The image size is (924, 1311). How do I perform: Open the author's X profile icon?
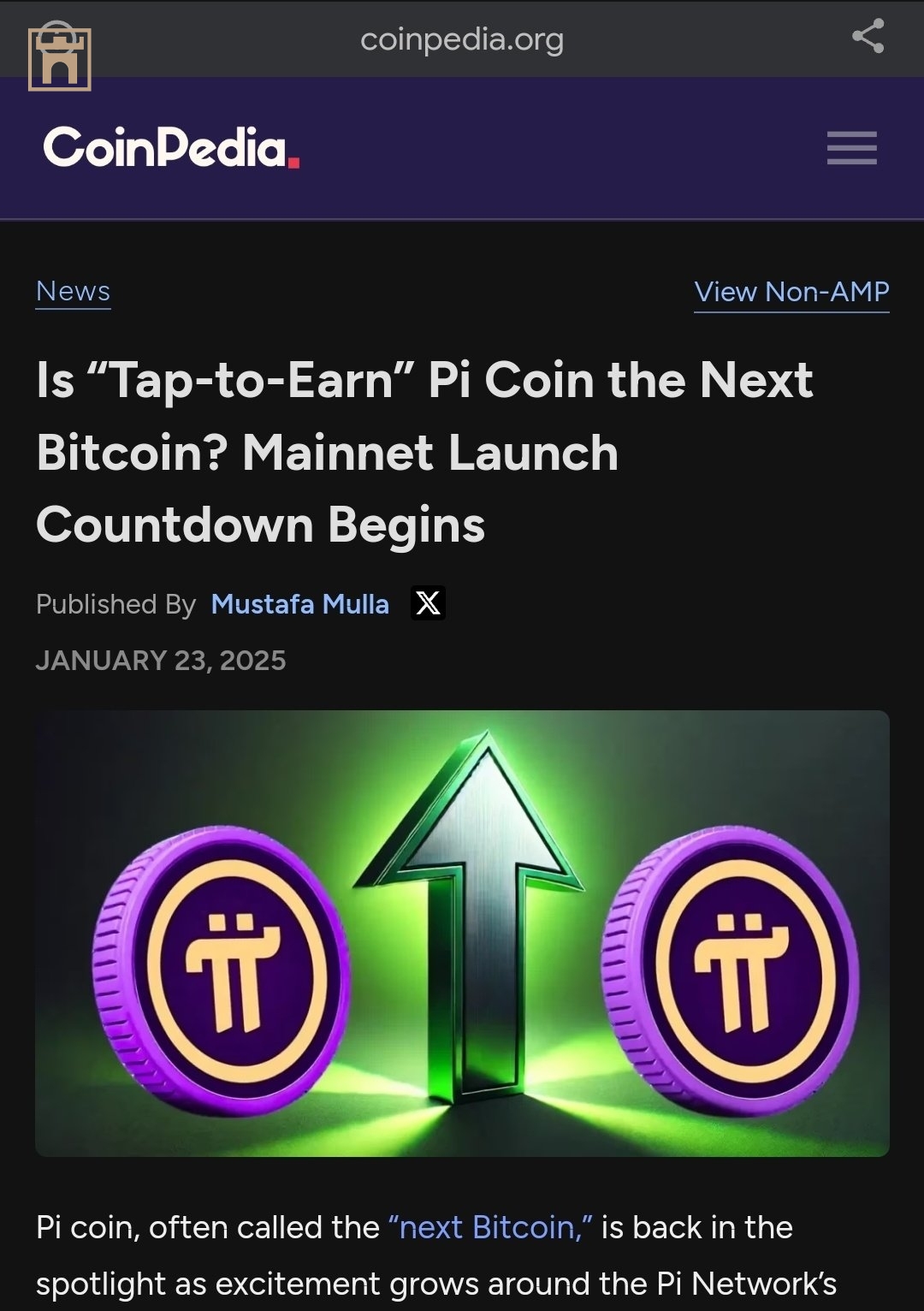click(428, 603)
